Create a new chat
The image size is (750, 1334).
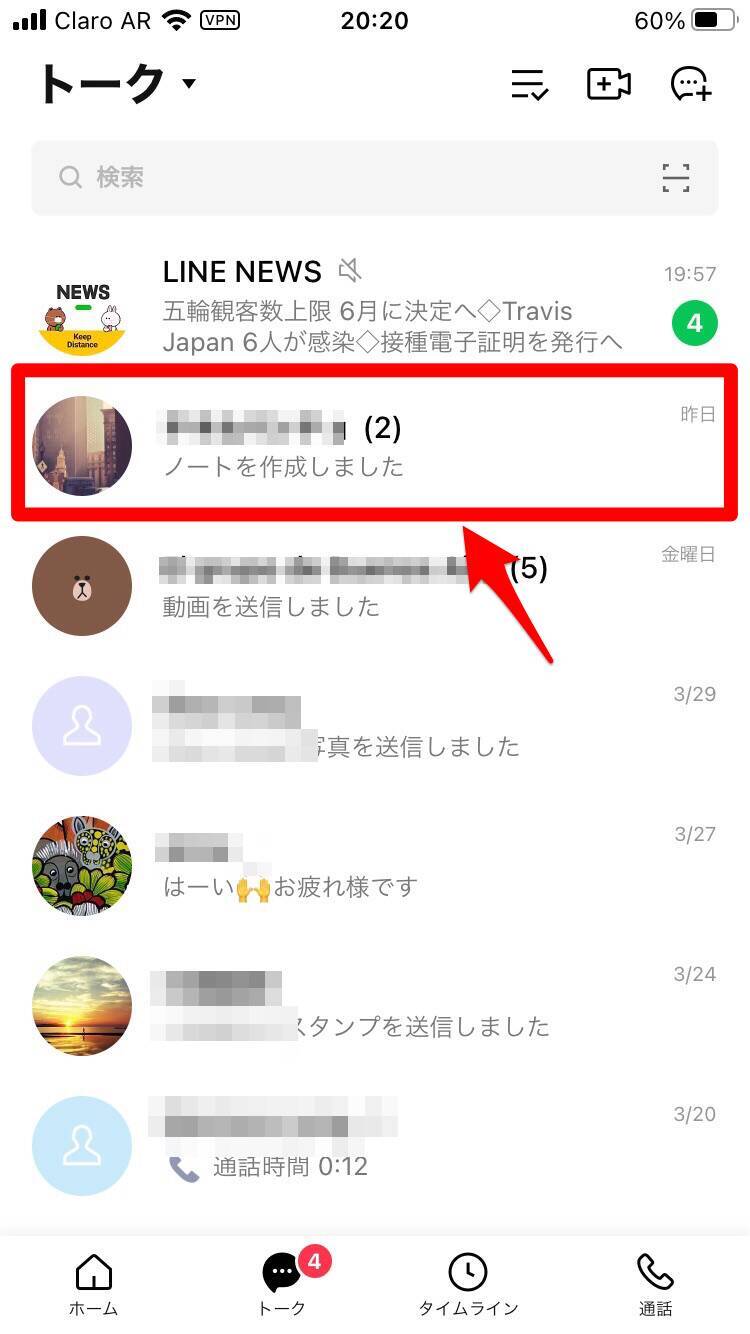[x=690, y=85]
